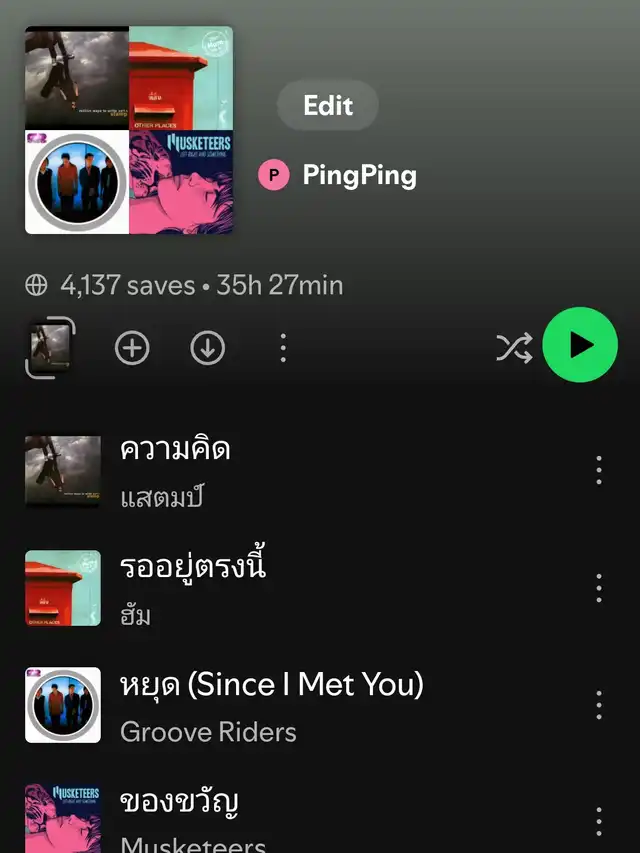Show options for the Groove Riders track
This screenshot has height=853, width=640.
[599, 705]
